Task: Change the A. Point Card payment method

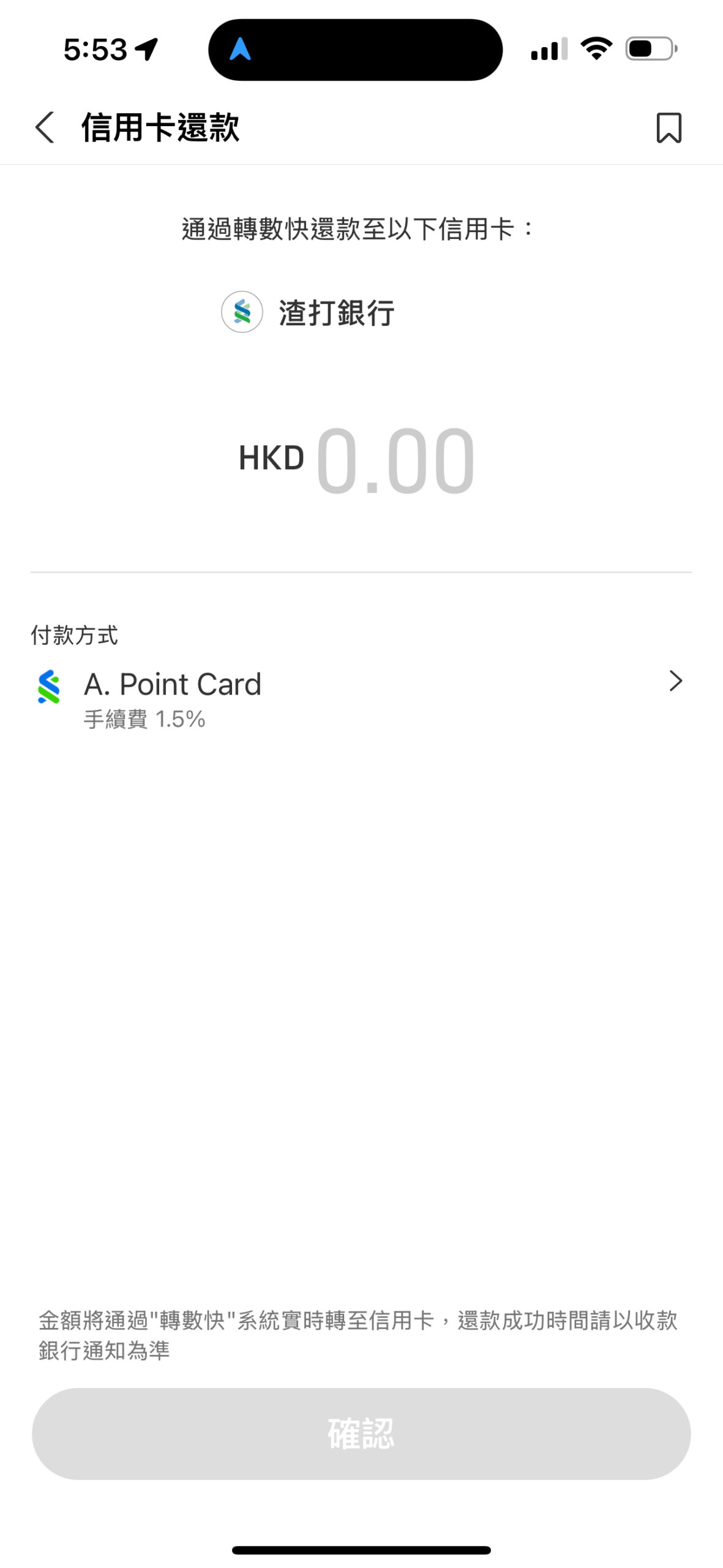Action: [361, 698]
